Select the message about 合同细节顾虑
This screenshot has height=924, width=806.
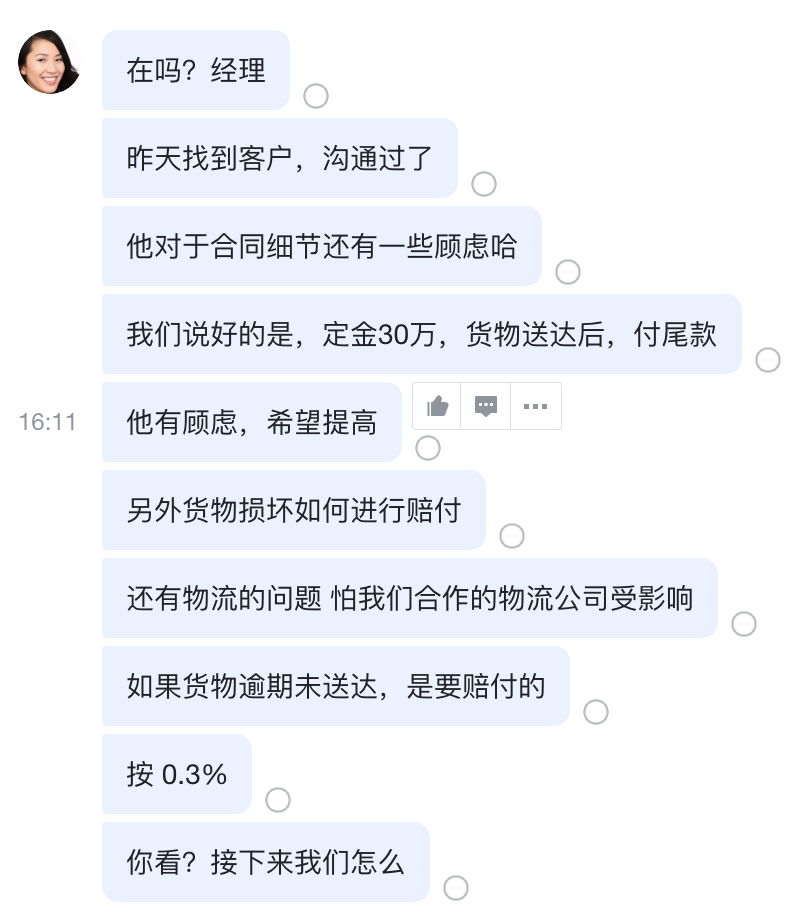coord(568,272)
